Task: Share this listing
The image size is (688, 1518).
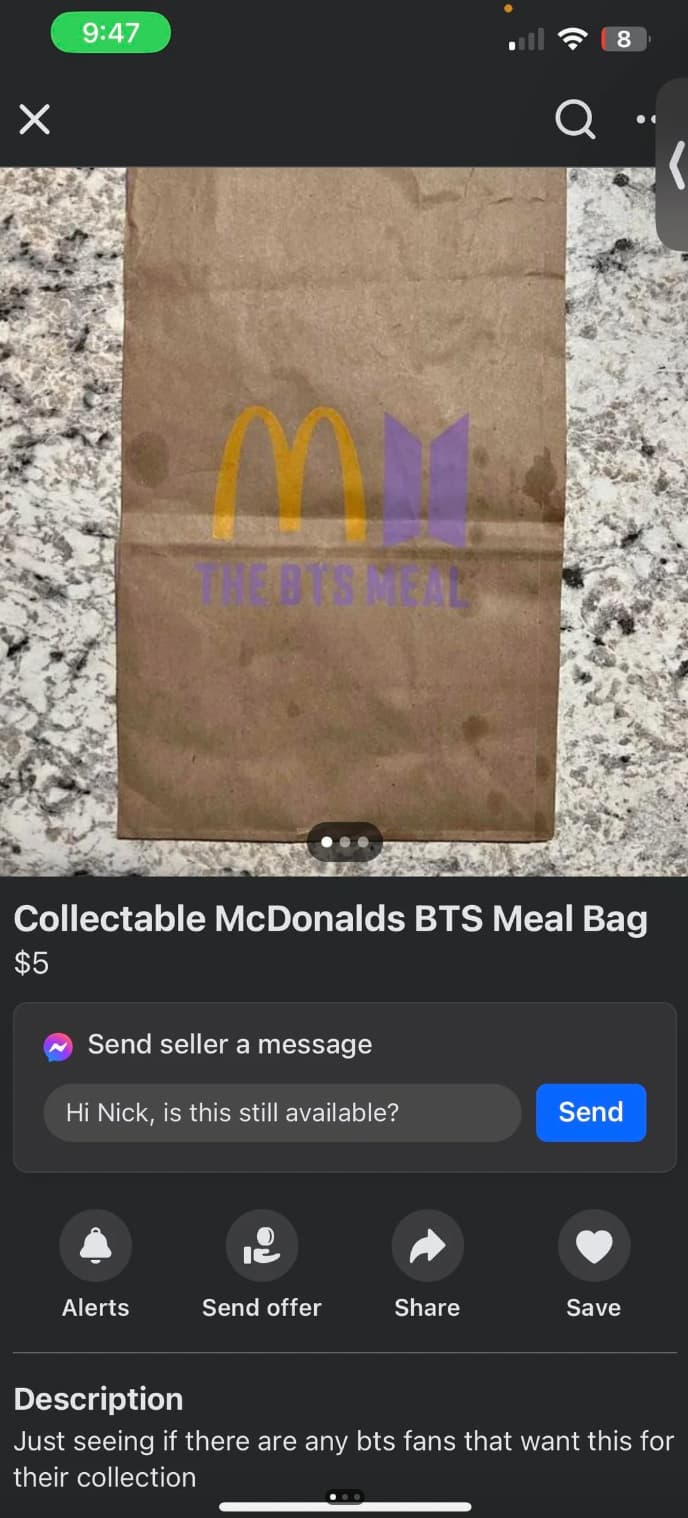Action: tap(427, 1246)
